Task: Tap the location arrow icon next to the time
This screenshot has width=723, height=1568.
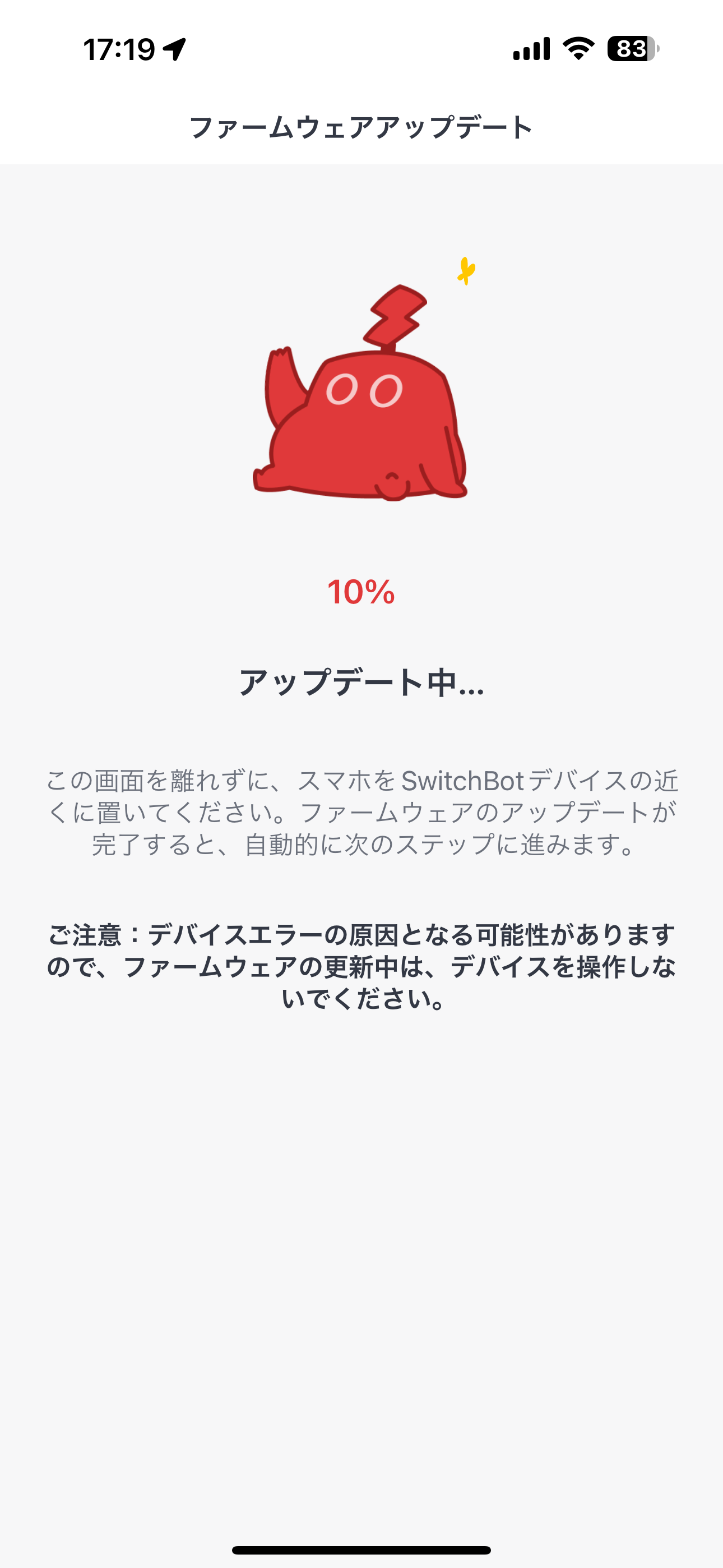Action: tap(174, 48)
